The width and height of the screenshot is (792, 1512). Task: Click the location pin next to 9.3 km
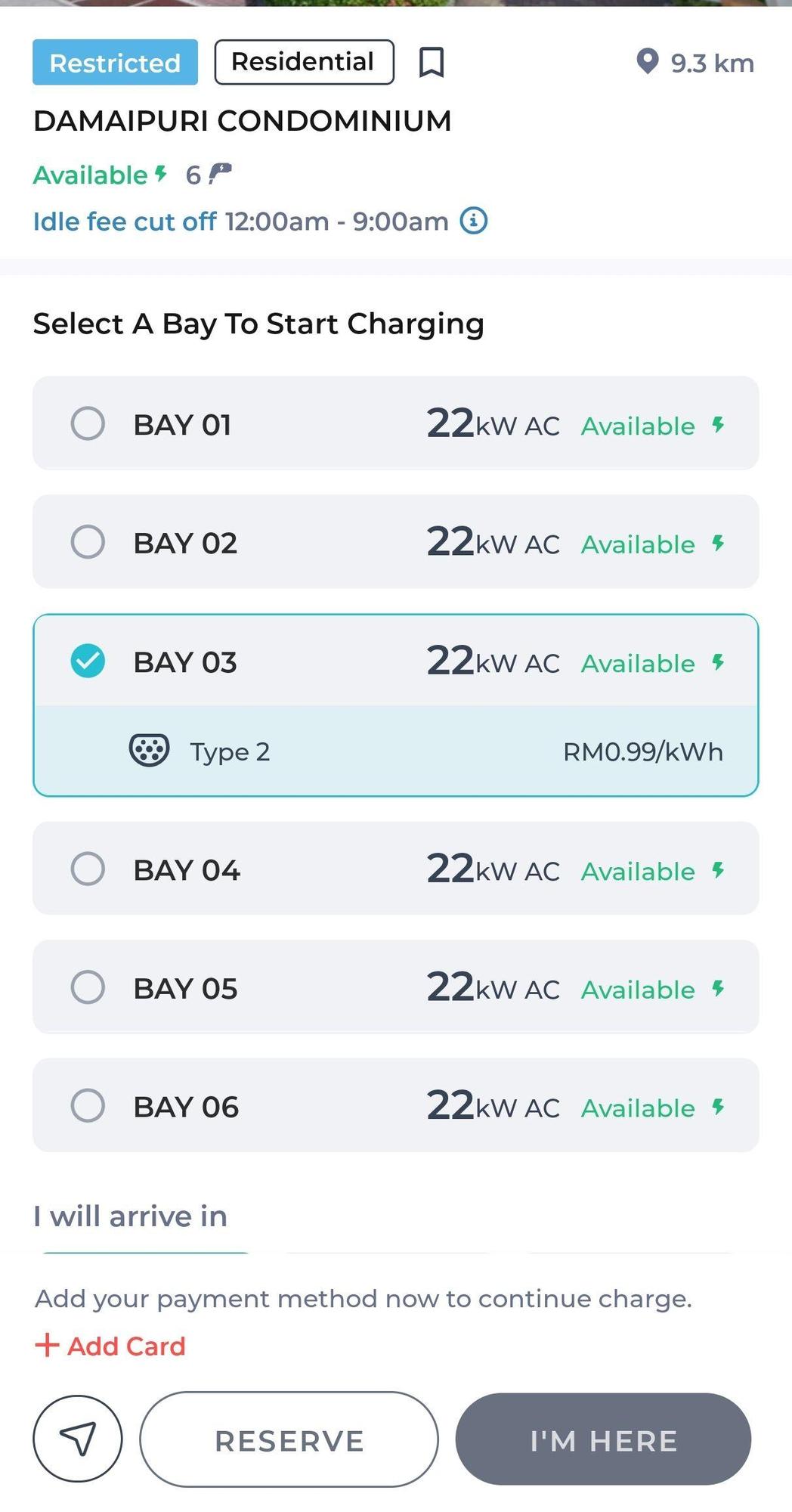pos(648,62)
